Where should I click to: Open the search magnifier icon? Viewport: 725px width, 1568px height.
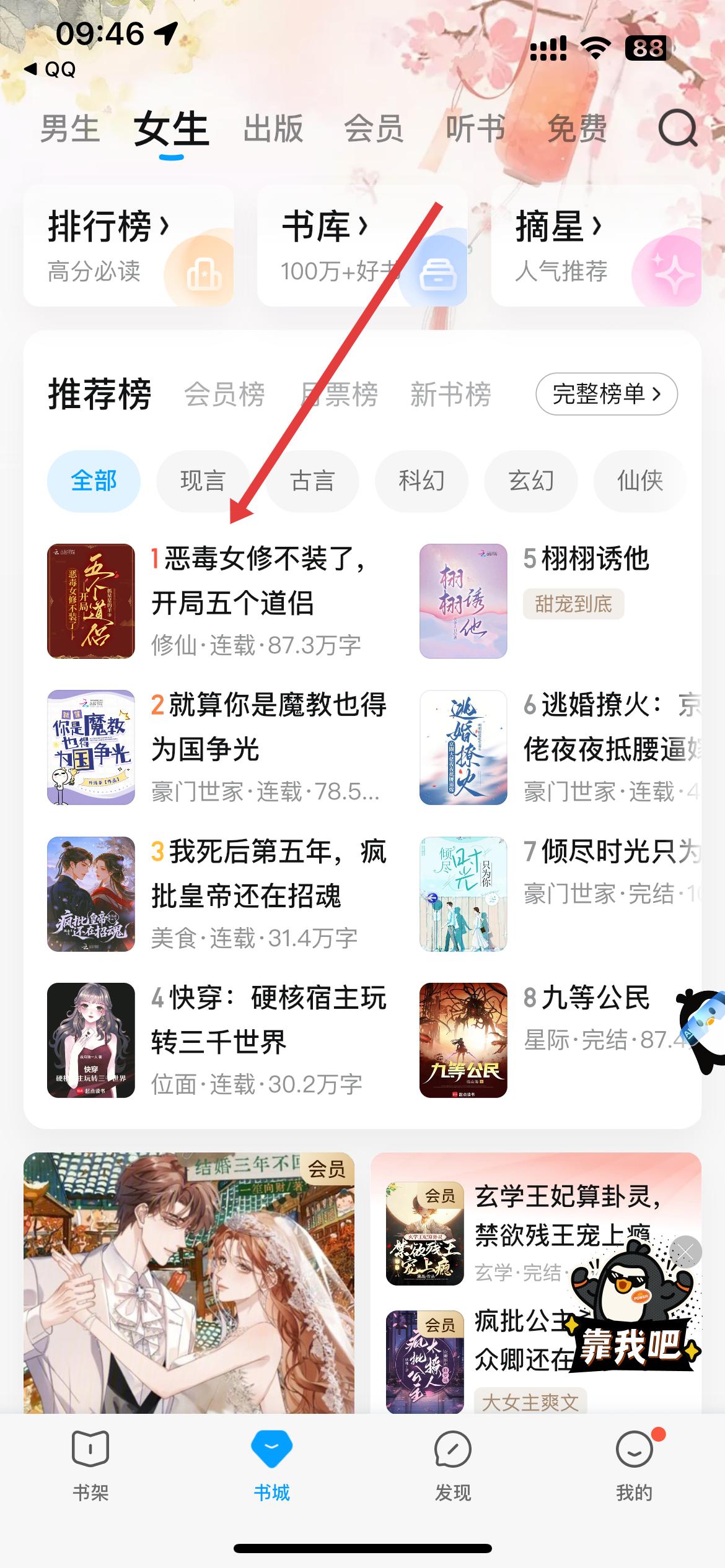[677, 129]
